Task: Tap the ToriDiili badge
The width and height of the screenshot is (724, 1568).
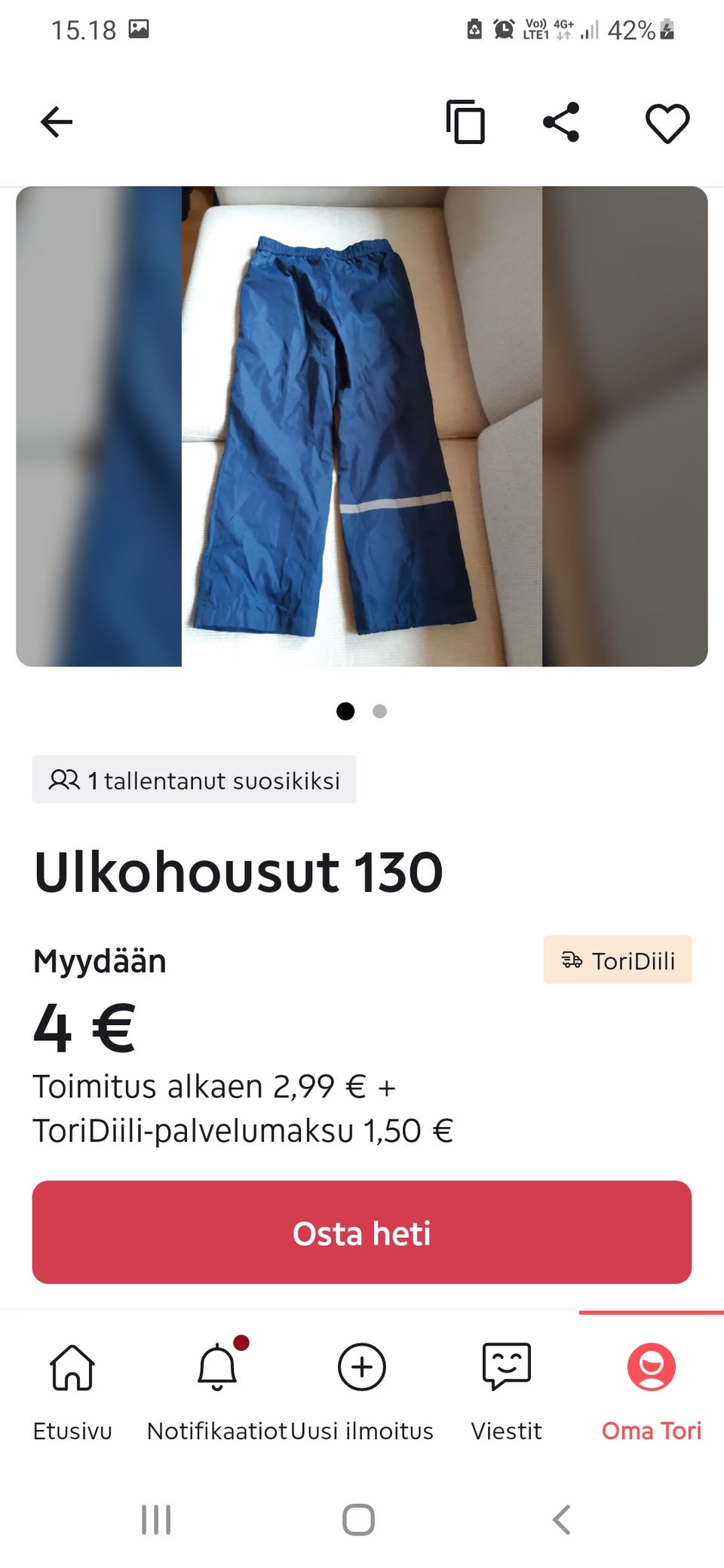Action: 618,960
